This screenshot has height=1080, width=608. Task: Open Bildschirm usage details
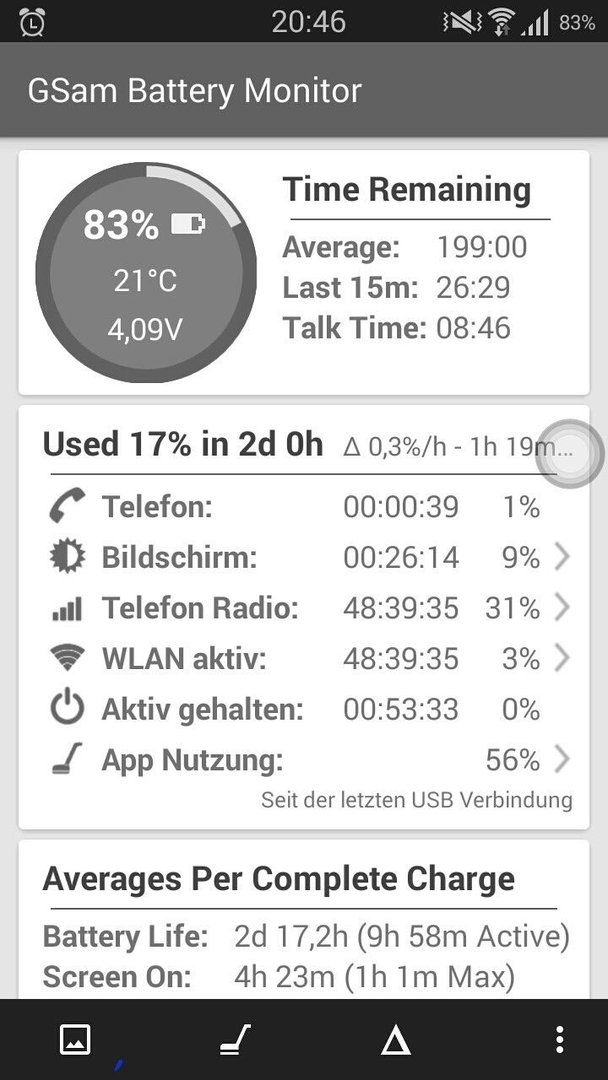tap(304, 557)
